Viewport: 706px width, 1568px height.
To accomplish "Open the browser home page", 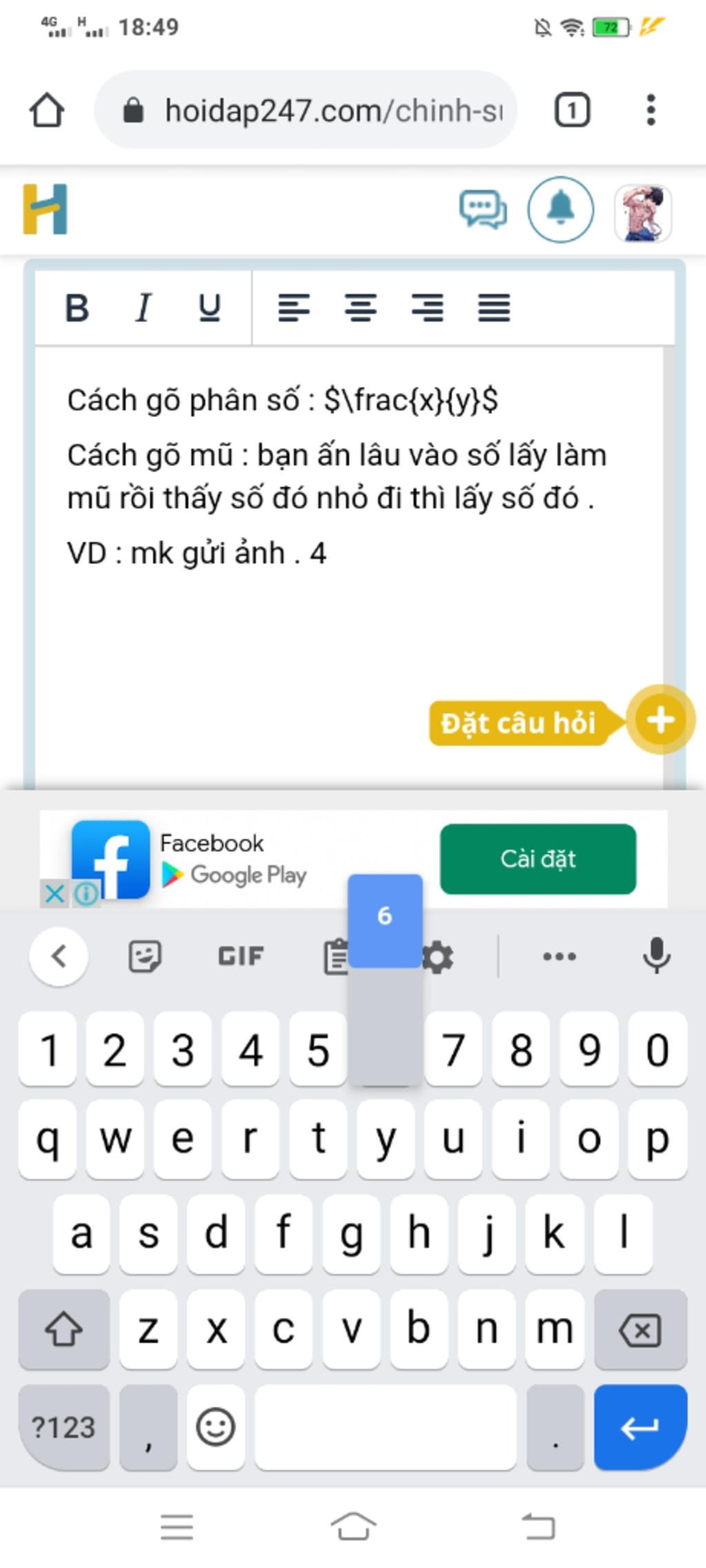I will point(47,110).
